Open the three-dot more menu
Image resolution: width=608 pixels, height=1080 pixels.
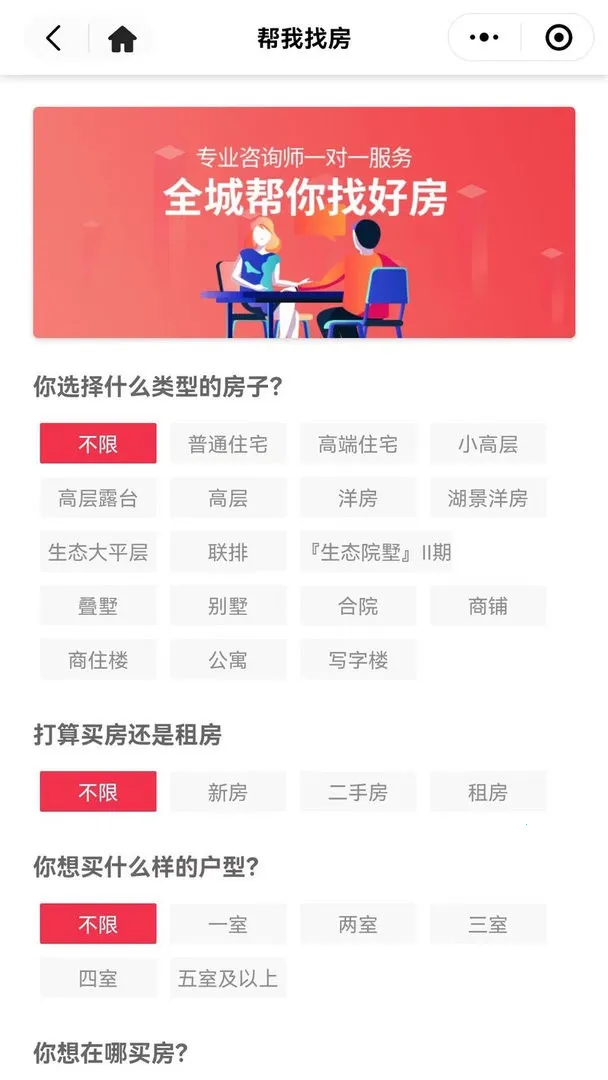pyautogui.click(x=484, y=39)
